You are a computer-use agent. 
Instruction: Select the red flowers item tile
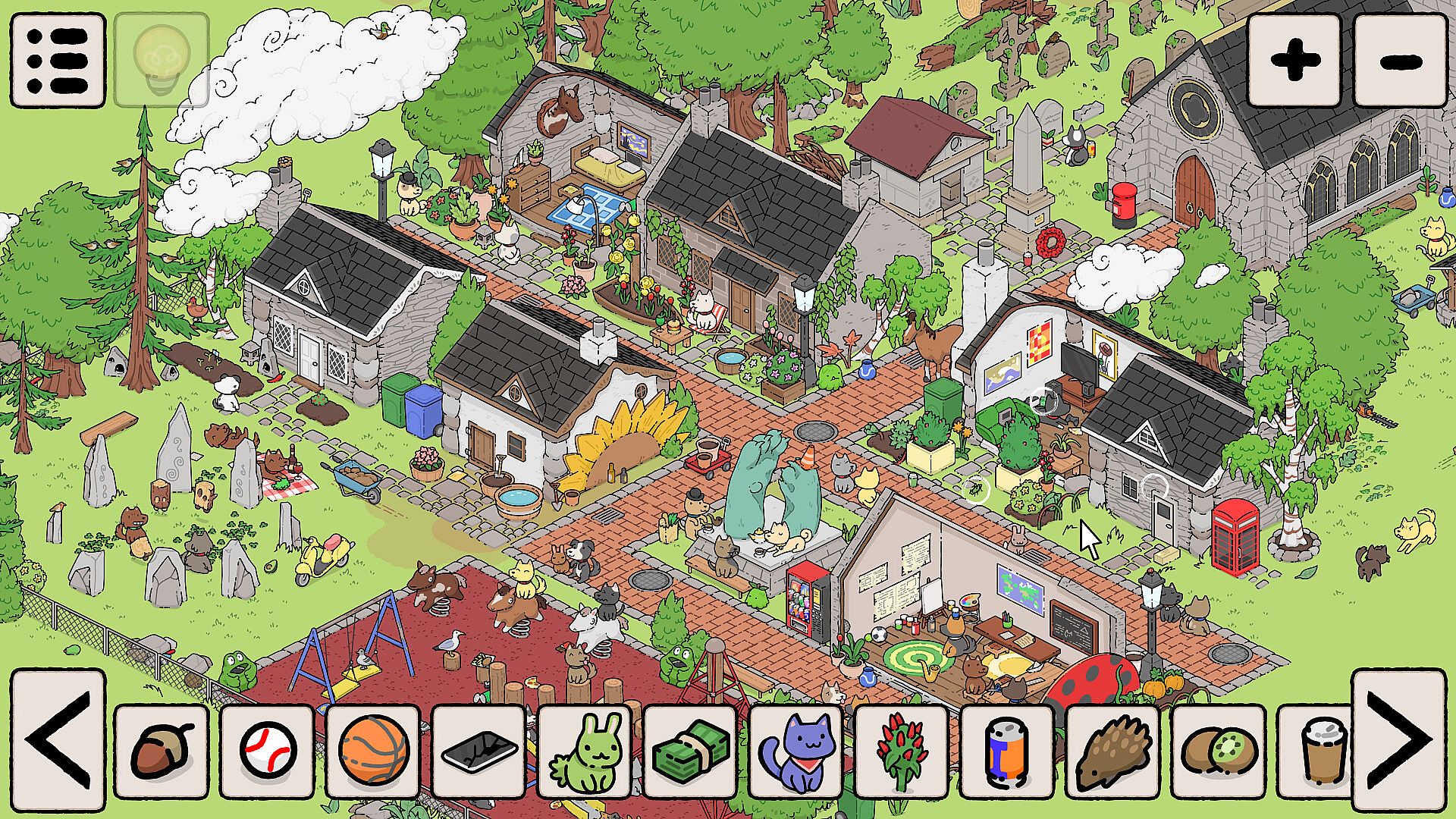[x=901, y=751]
